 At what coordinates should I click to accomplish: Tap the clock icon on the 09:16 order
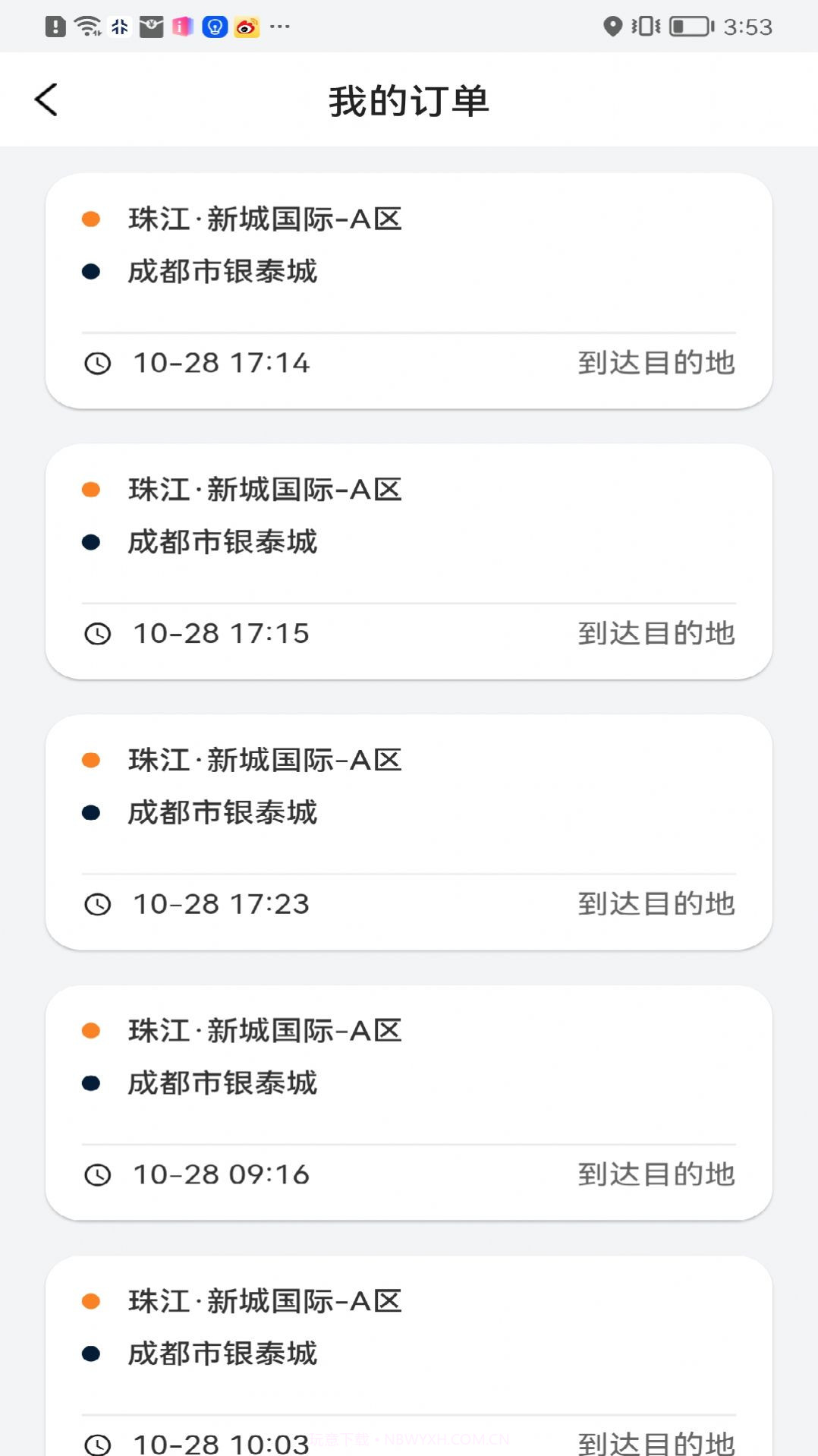(x=97, y=1174)
